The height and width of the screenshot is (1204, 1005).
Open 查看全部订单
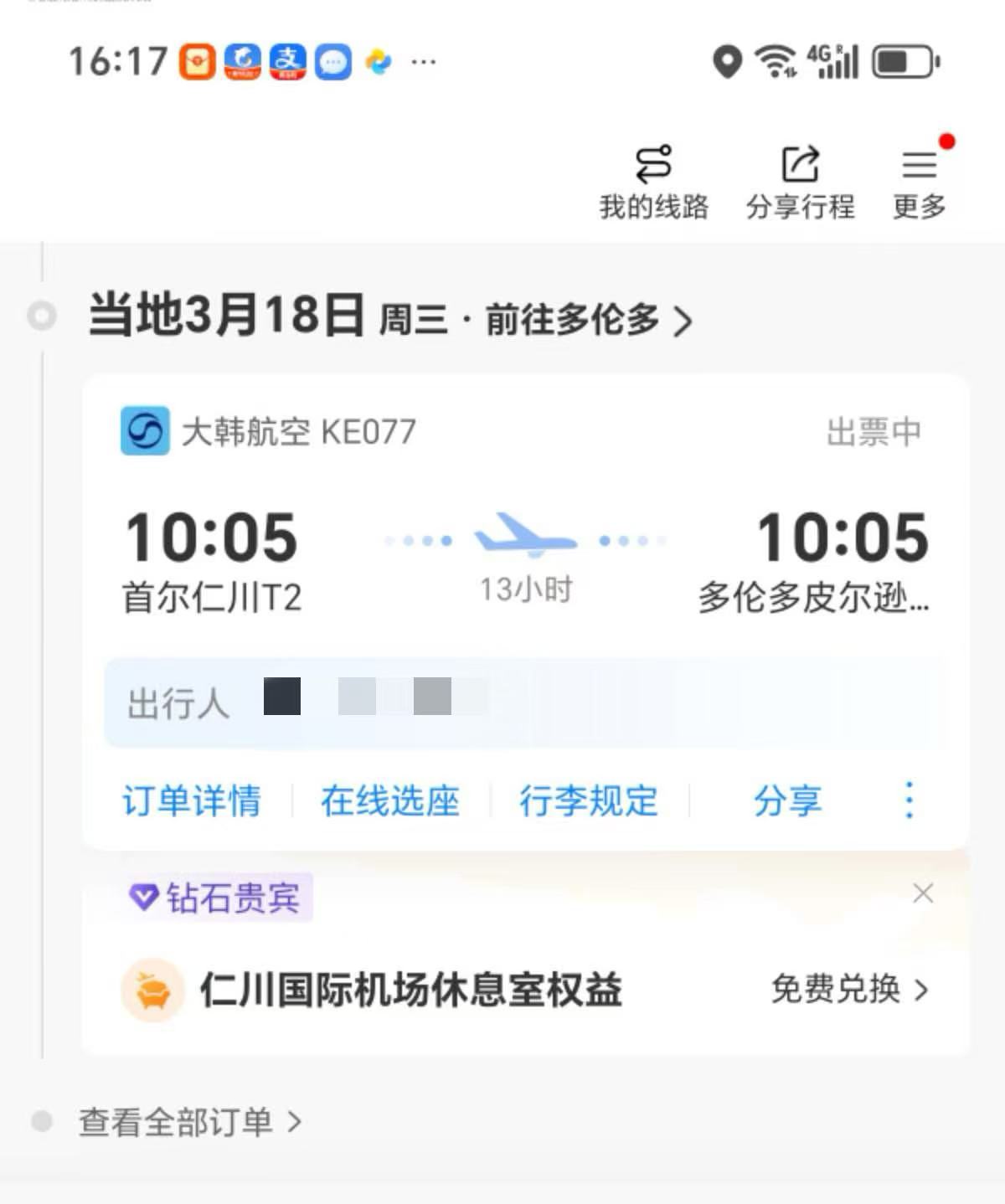pyautogui.click(x=189, y=1122)
